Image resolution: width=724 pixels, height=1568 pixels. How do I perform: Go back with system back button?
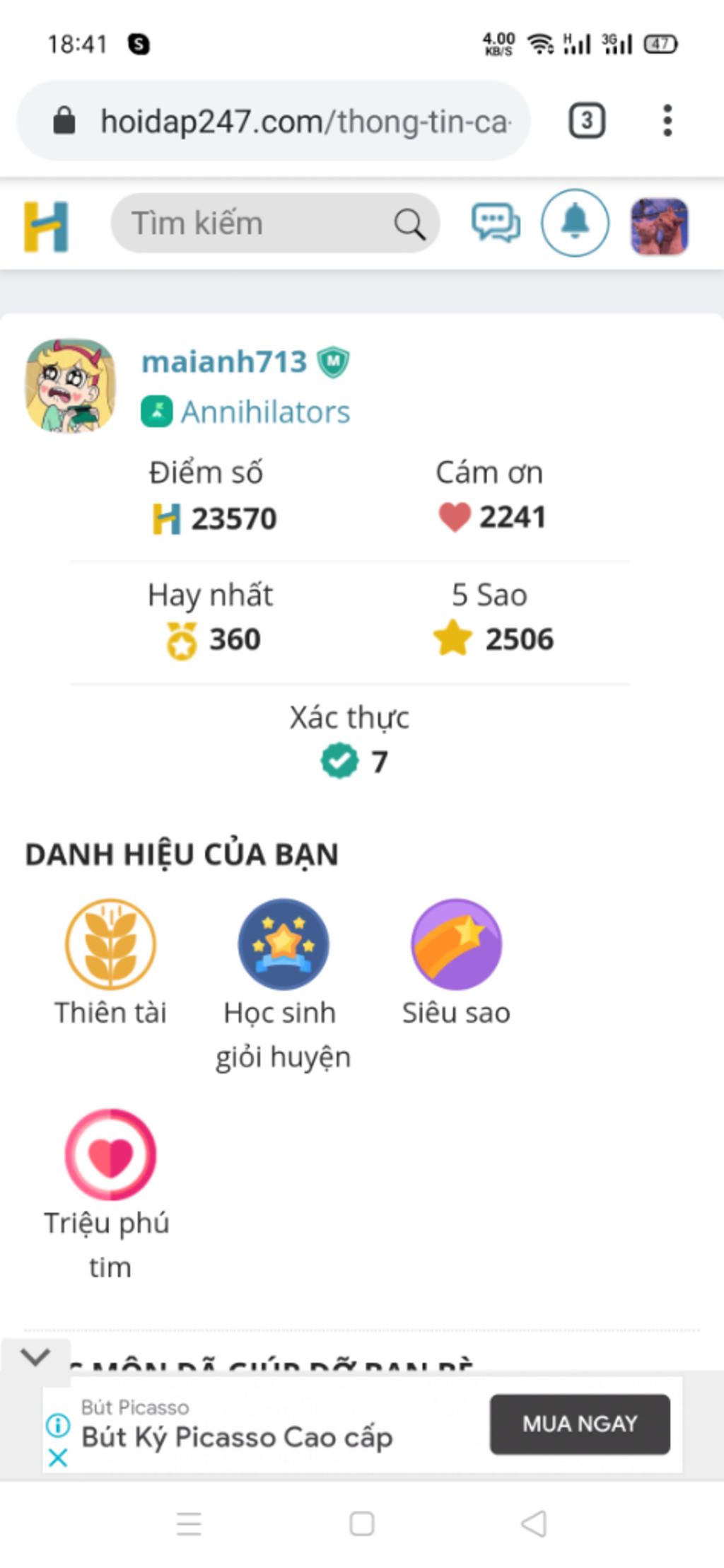click(534, 1523)
